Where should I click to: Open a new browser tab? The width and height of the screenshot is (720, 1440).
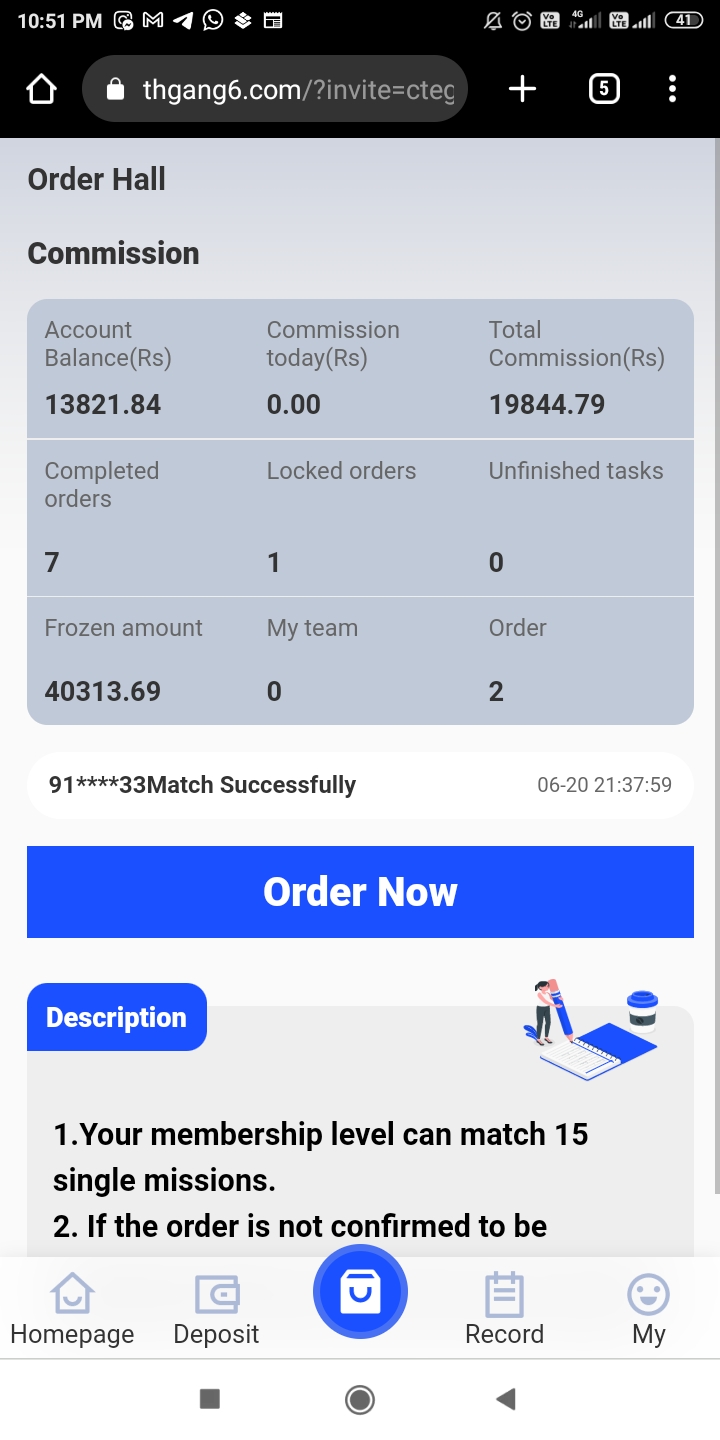click(522, 90)
